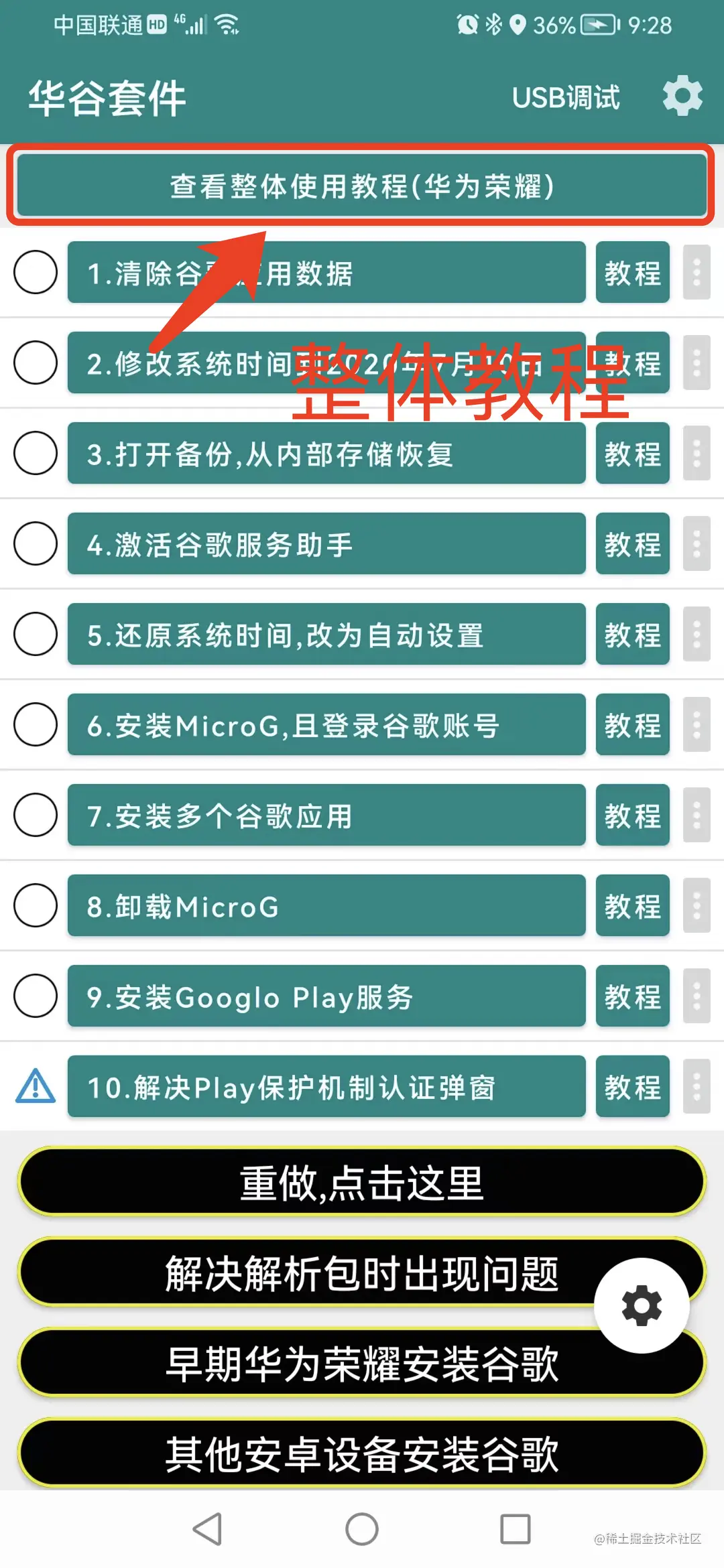
Task: Select step 7.安装多个谷歌应用
Action: click(x=326, y=815)
